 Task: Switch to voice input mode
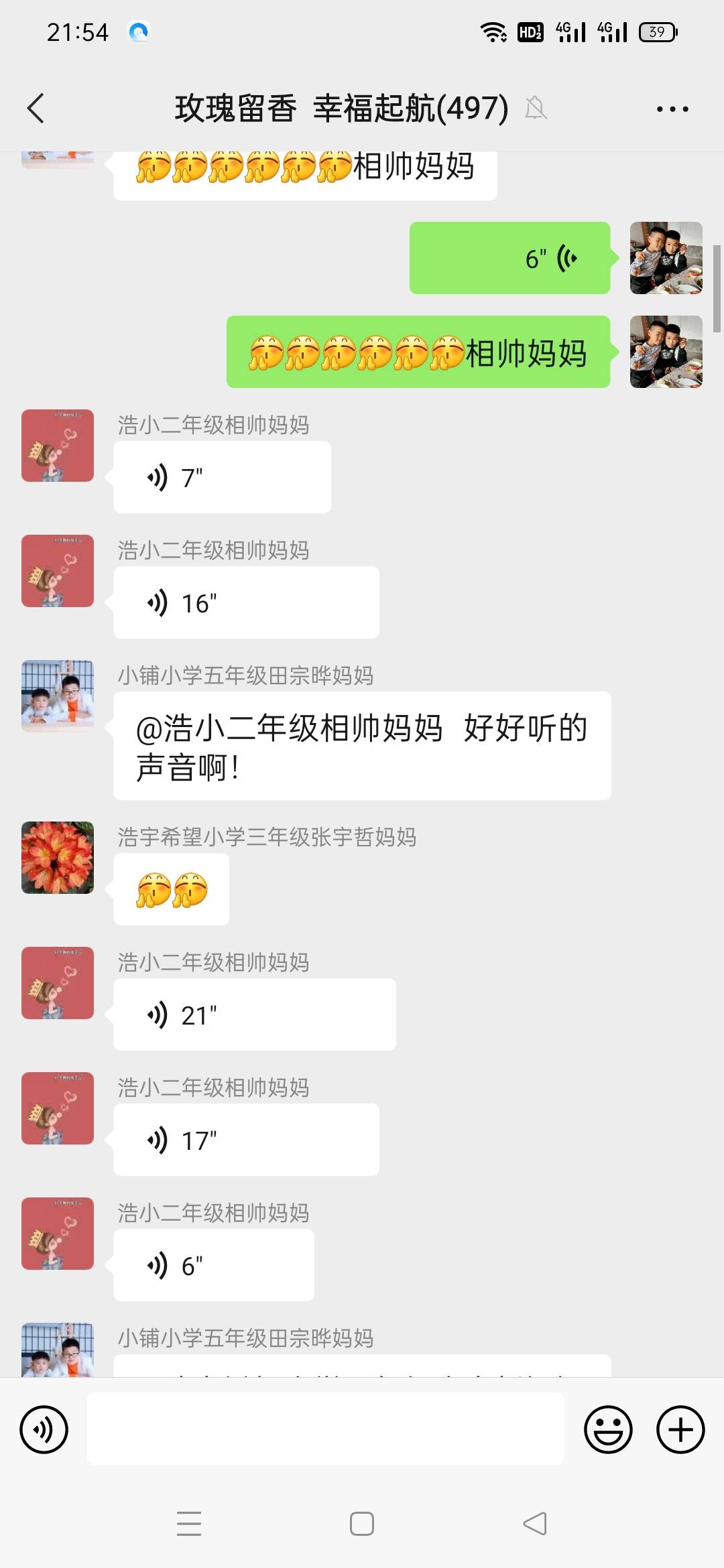(44, 1429)
